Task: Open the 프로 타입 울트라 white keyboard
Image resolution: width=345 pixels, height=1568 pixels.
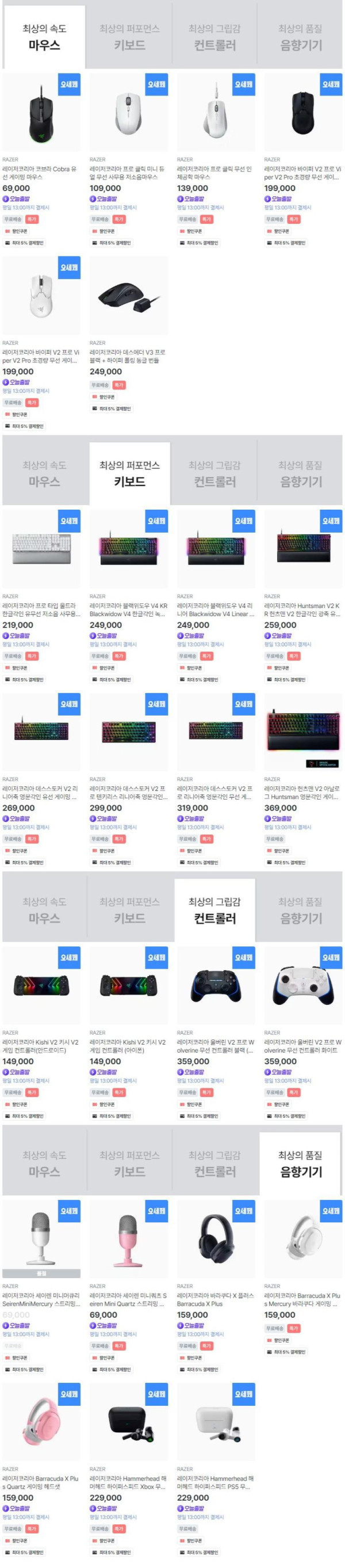Action: click(41, 550)
